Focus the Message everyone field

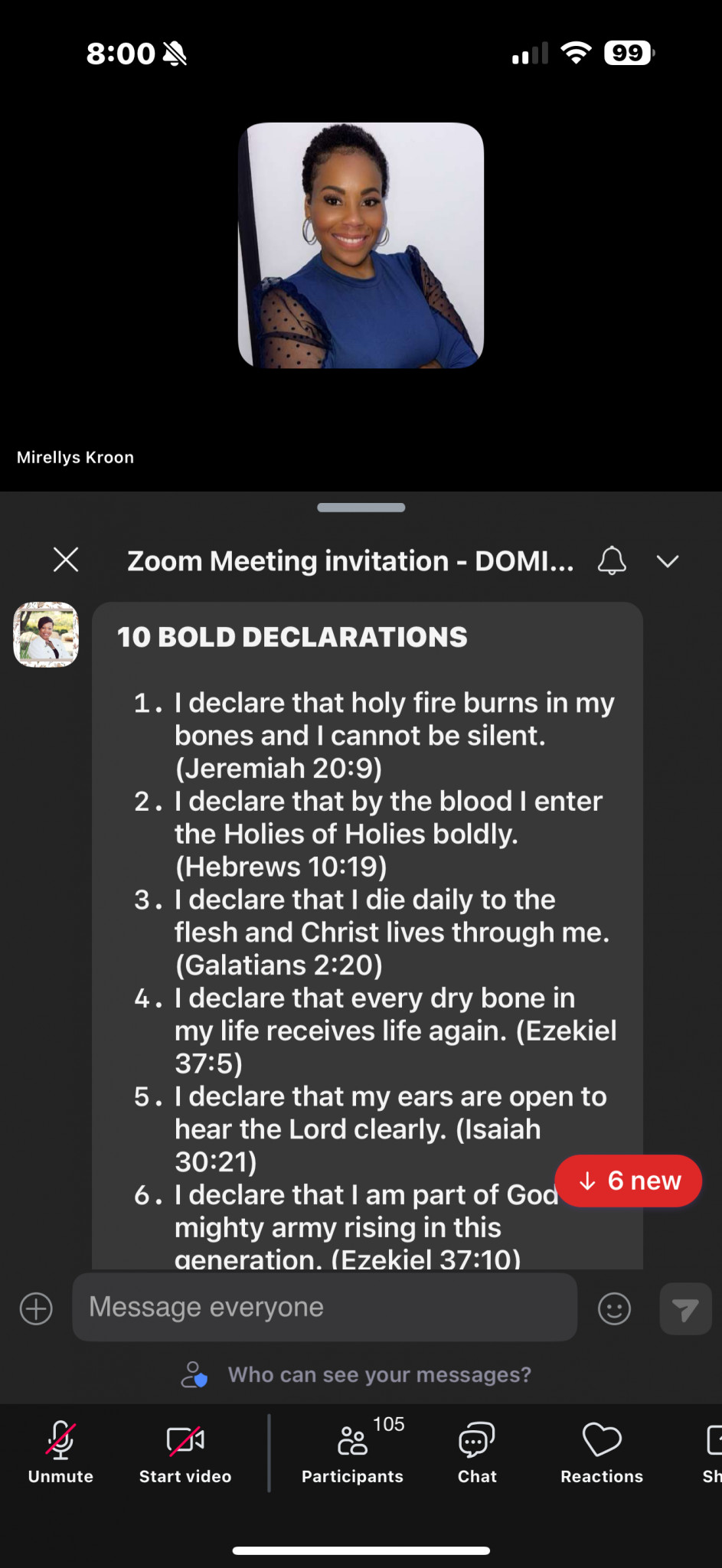pyautogui.click(x=325, y=1308)
